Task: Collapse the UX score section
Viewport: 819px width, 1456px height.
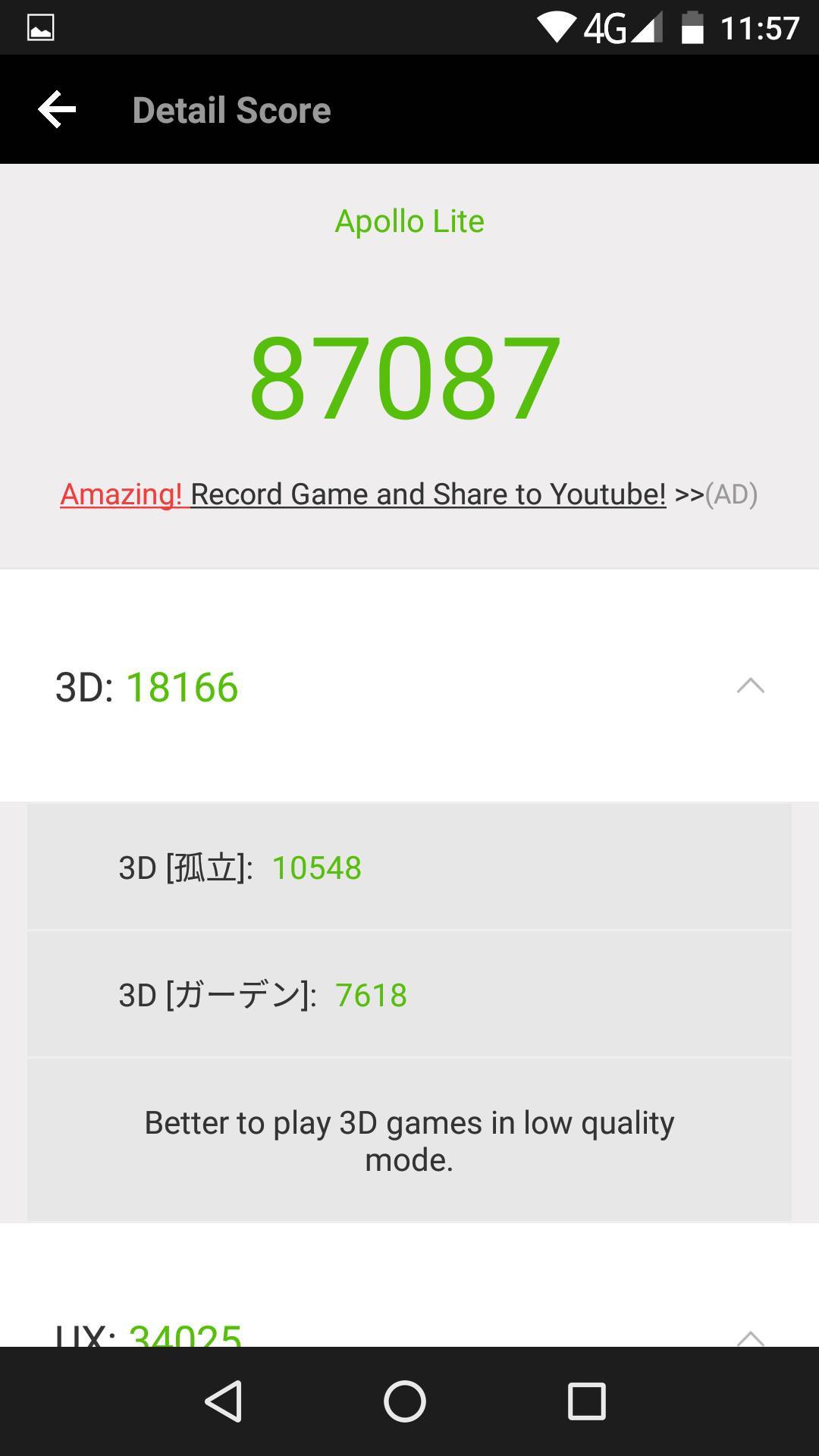Action: coord(750,1338)
